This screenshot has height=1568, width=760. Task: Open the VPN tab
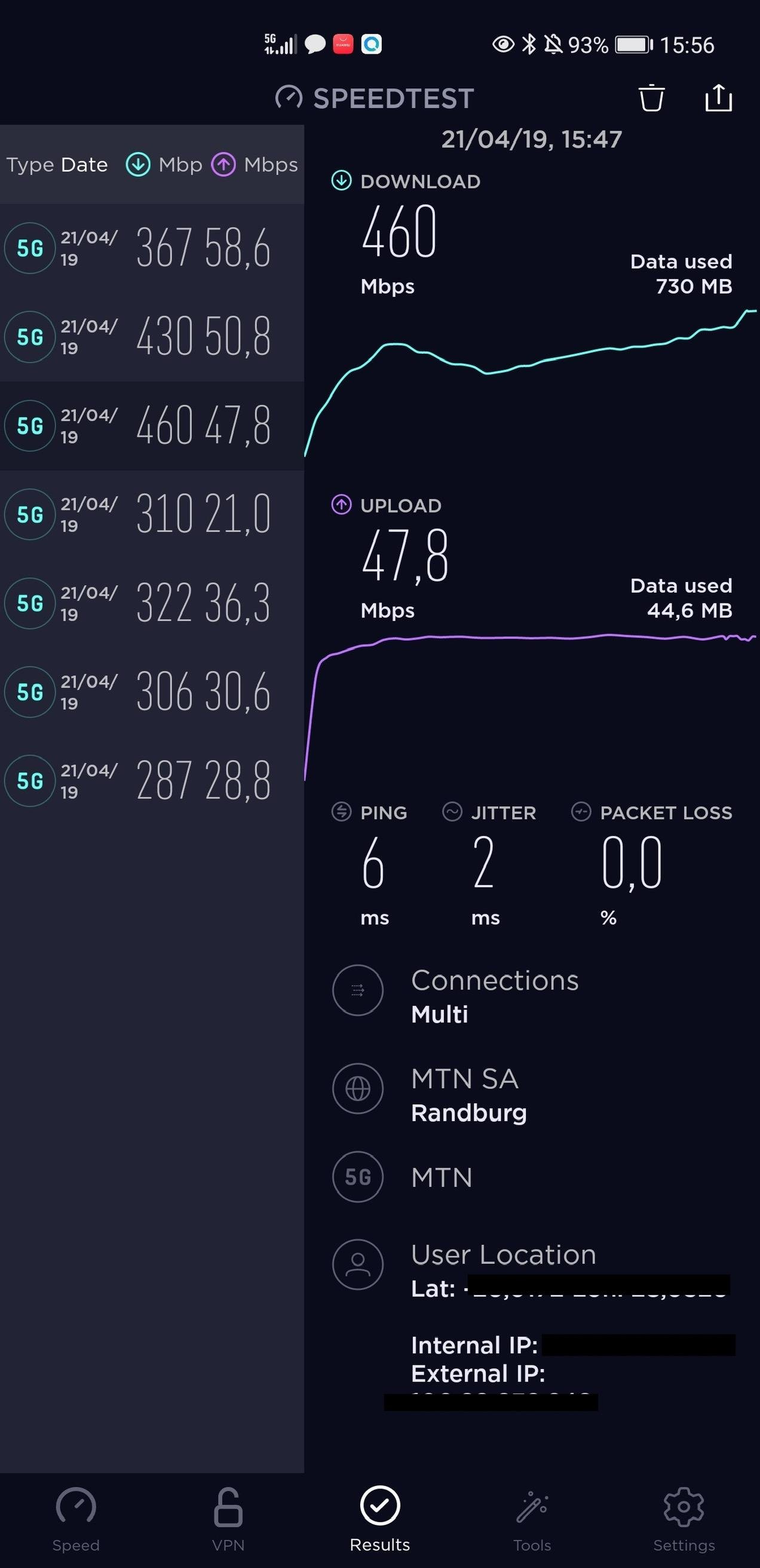[228, 1520]
